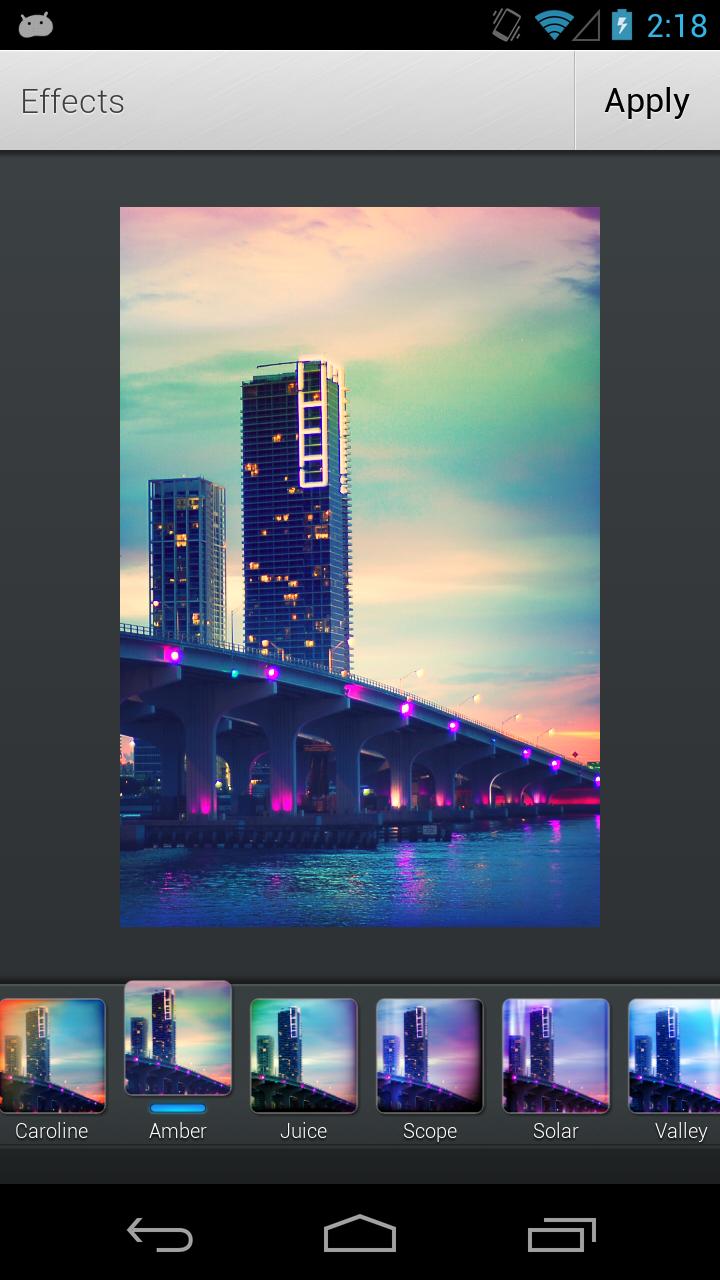Choose the Amber filter thumbnail
The height and width of the screenshot is (1280, 720).
click(178, 1040)
